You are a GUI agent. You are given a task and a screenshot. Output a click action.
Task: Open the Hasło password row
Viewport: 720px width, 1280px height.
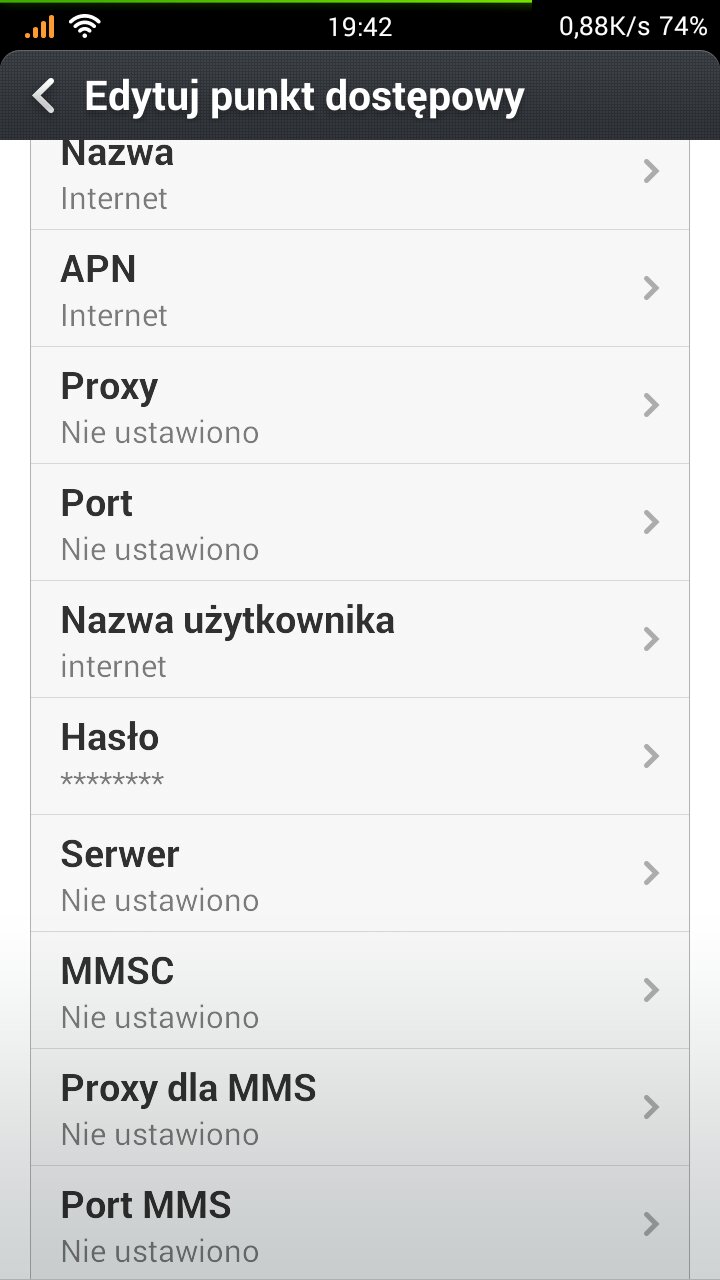tap(360, 757)
